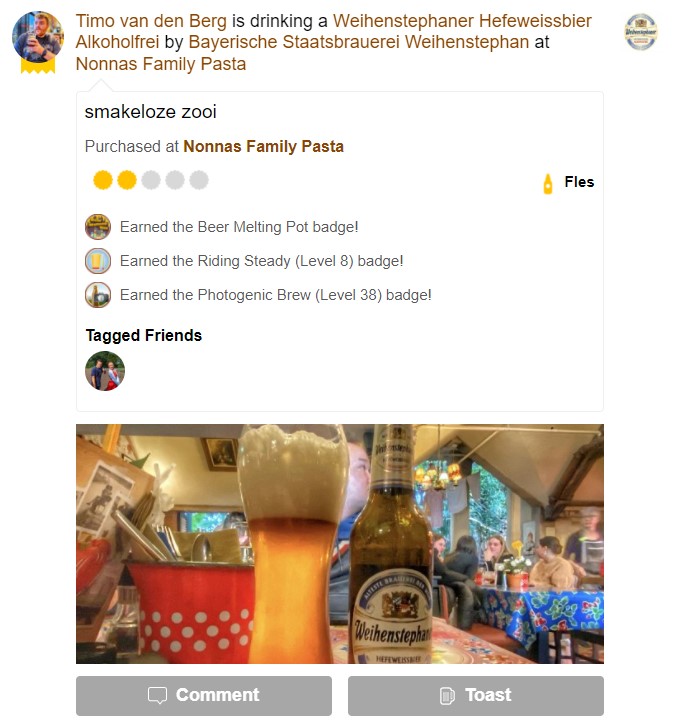This screenshot has height=728, width=676.
Task: Open the Timo van den Berg name link
Action: coord(152,21)
